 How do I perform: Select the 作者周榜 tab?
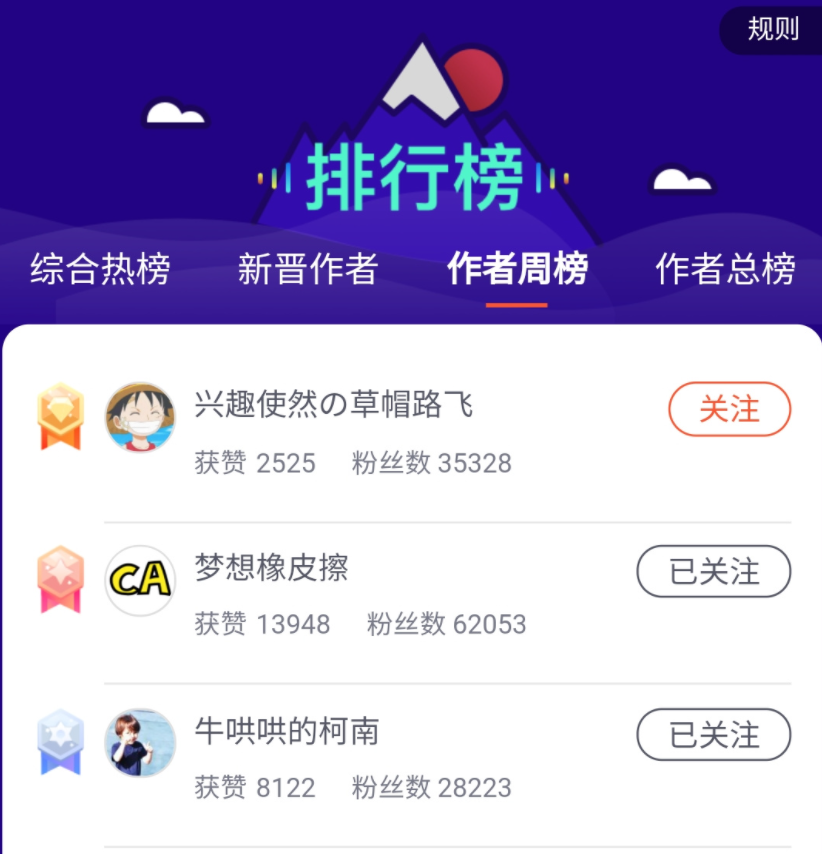(517, 269)
